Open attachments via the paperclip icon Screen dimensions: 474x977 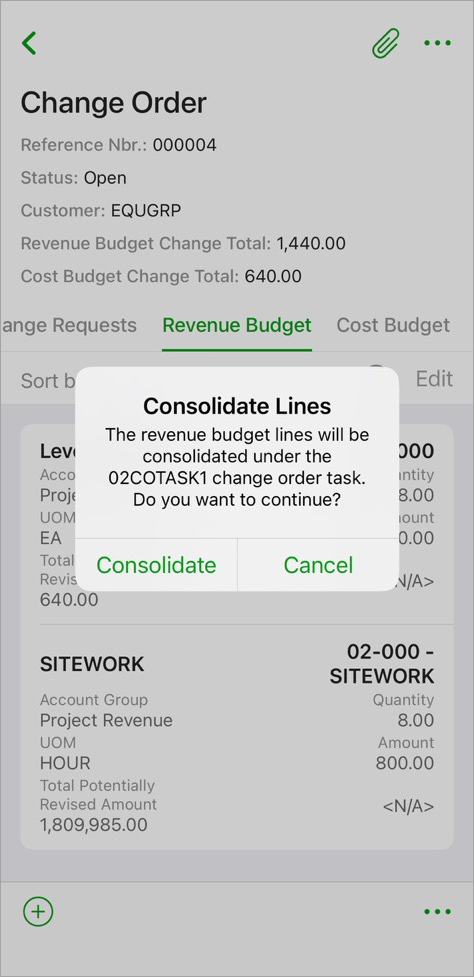pyautogui.click(x=386, y=44)
